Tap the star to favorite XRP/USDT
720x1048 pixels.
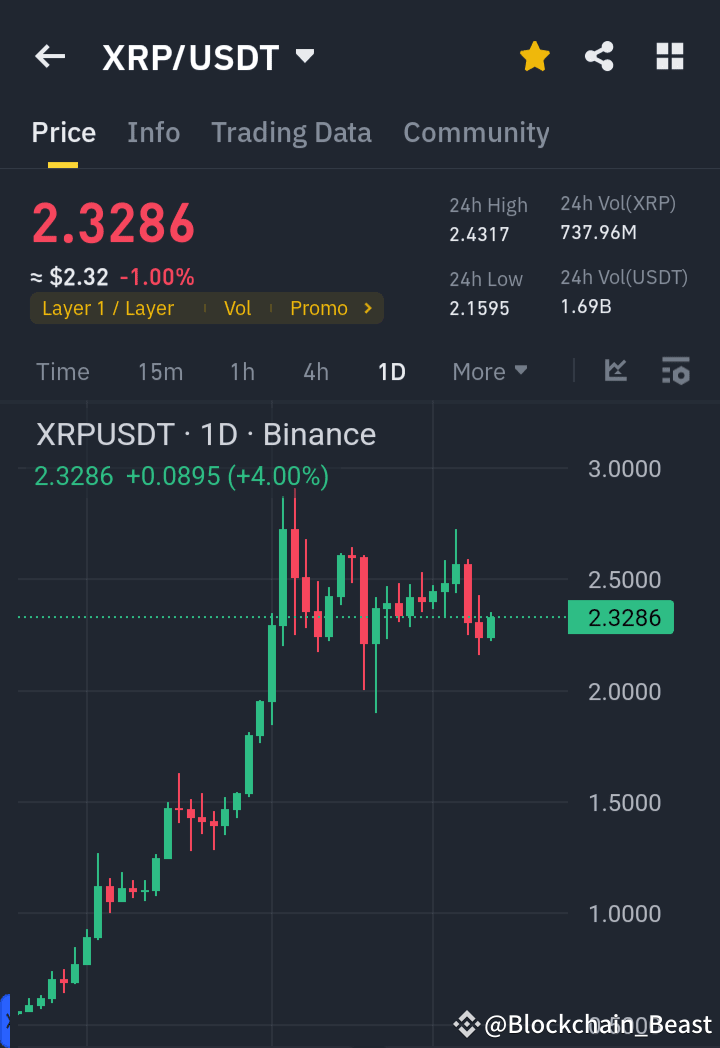(x=534, y=56)
